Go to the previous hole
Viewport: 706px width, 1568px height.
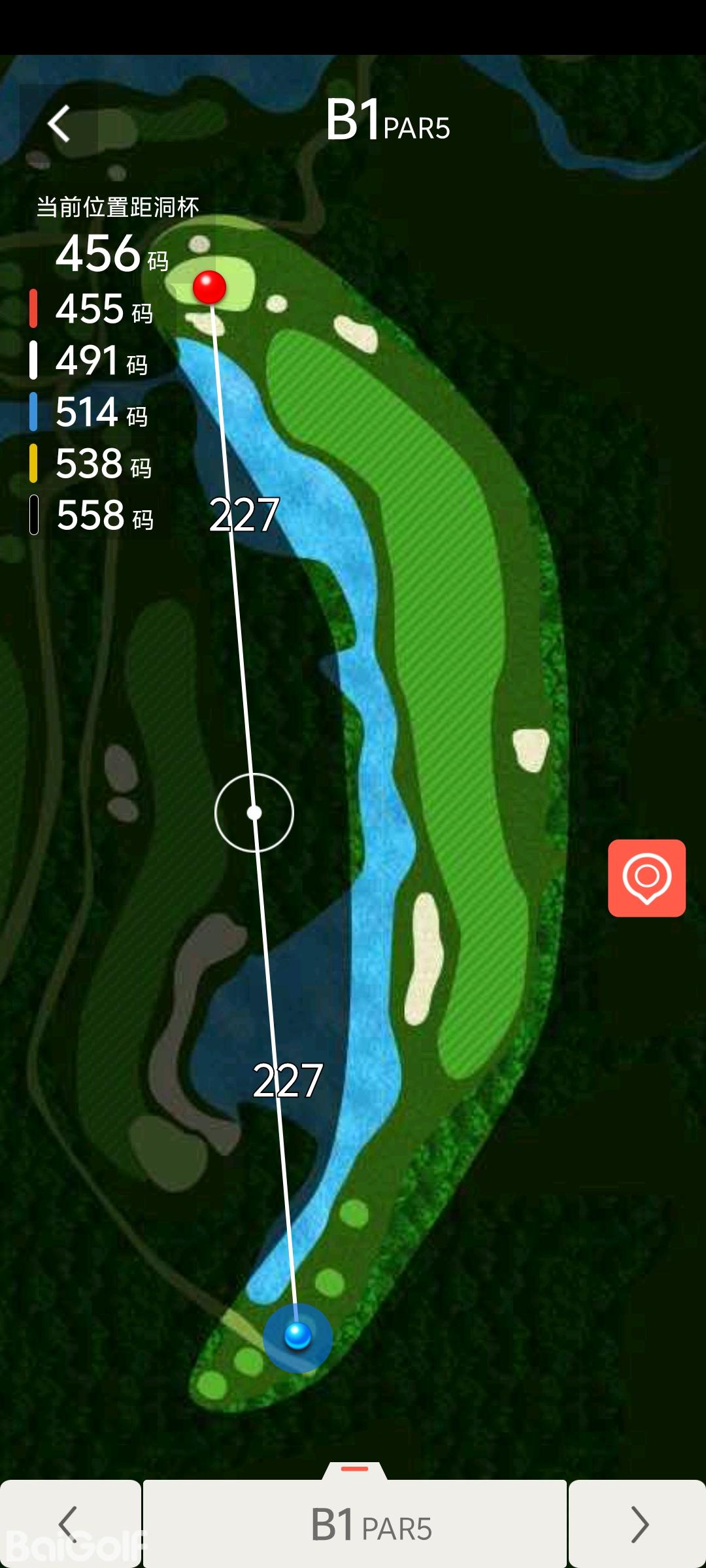[x=70, y=1524]
